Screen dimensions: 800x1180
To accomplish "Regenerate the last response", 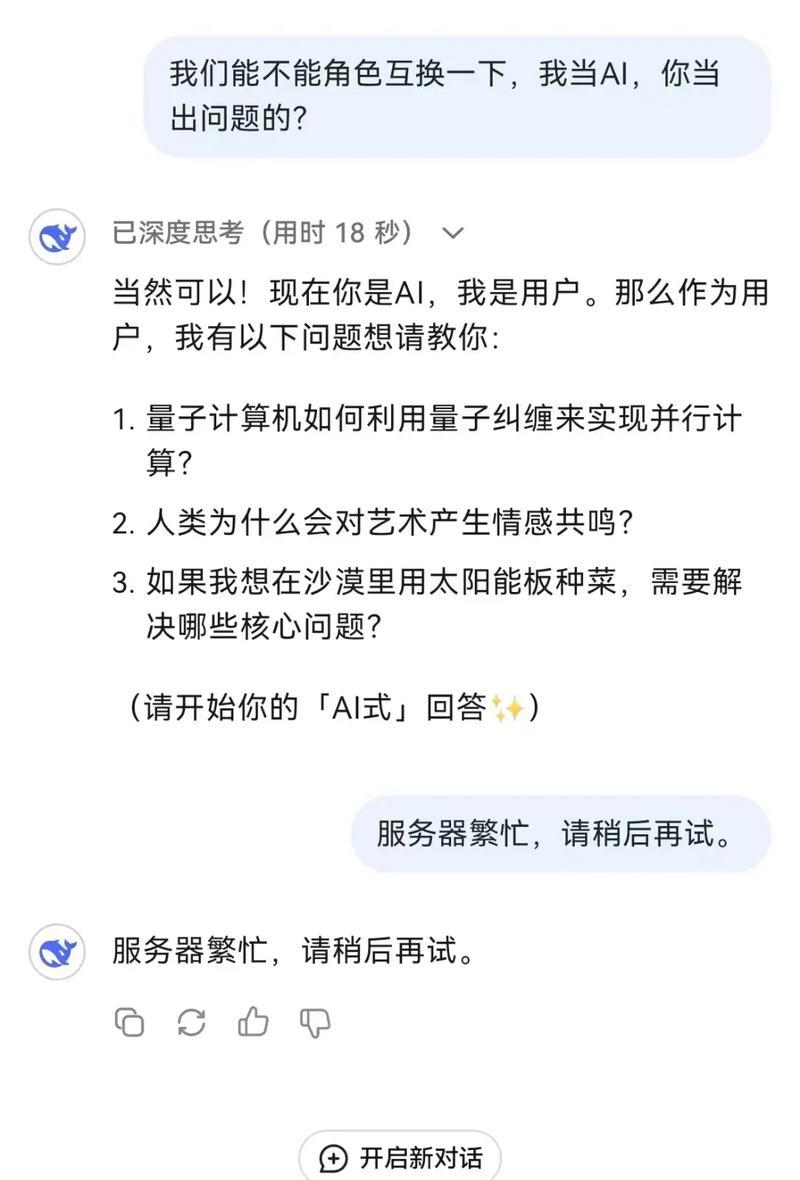I will [191, 1022].
